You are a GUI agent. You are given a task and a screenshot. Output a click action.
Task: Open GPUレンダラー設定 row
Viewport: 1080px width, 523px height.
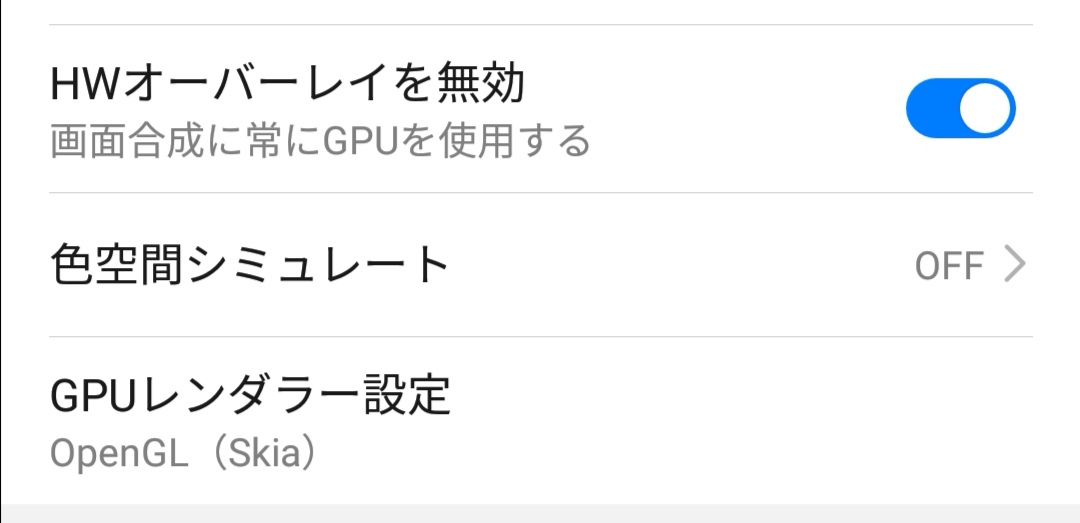click(540, 420)
